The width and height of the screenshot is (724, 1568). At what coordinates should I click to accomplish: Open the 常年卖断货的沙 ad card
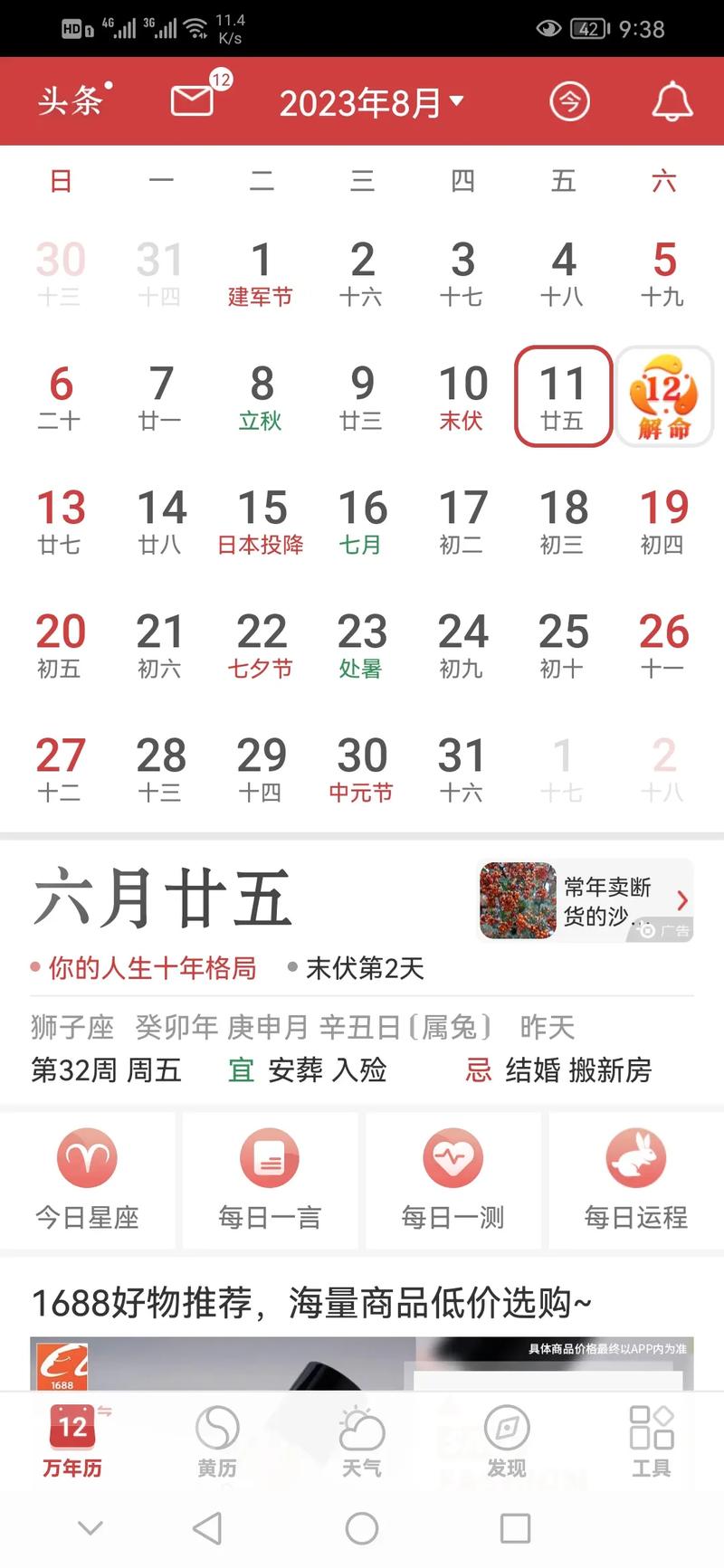585,901
